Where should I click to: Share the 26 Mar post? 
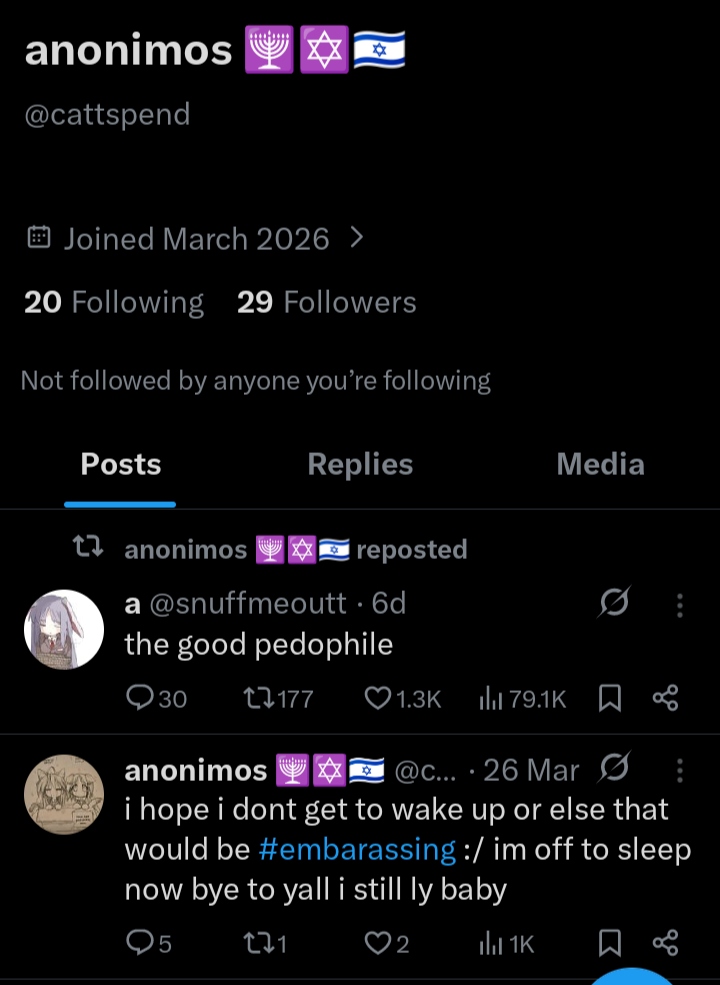coord(665,943)
